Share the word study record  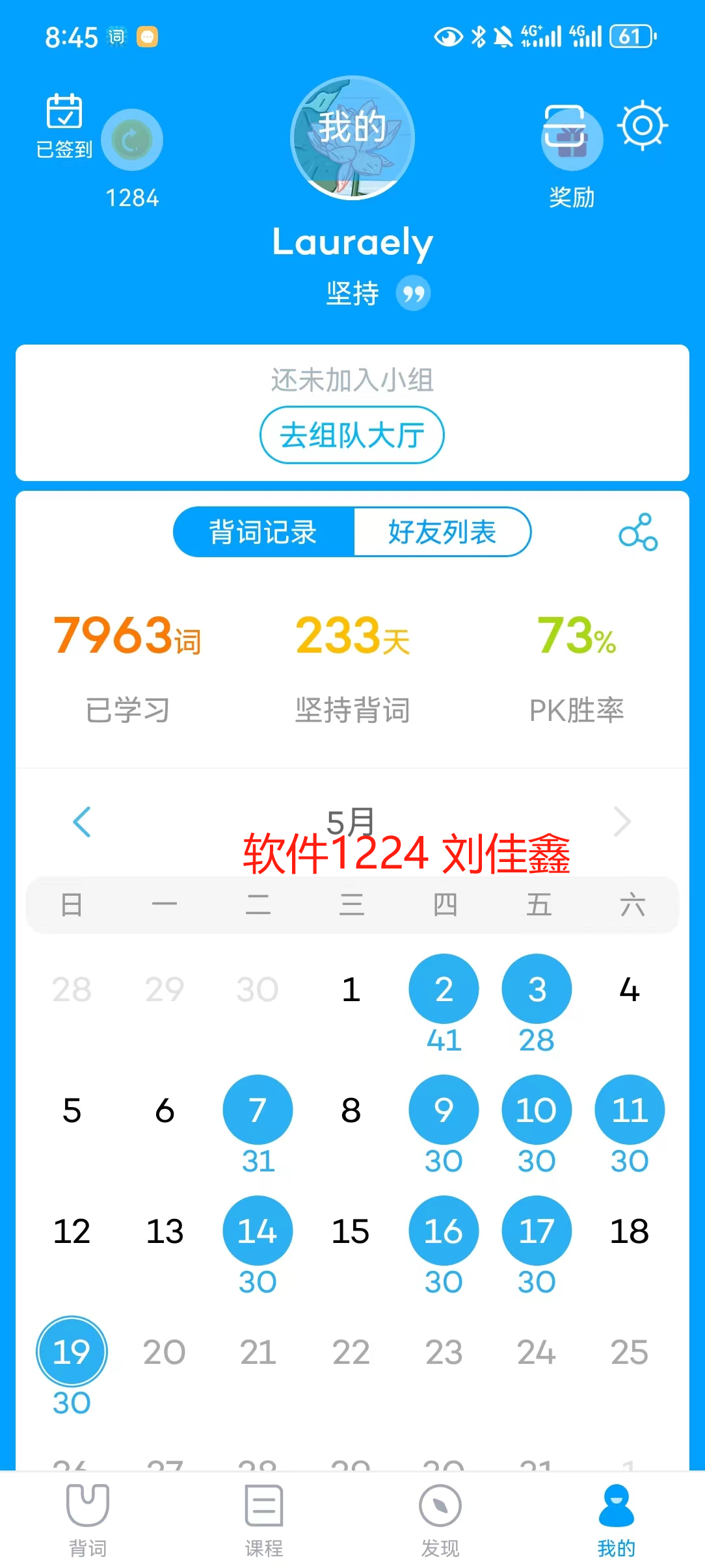pyautogui.click(x=637, y=532)
